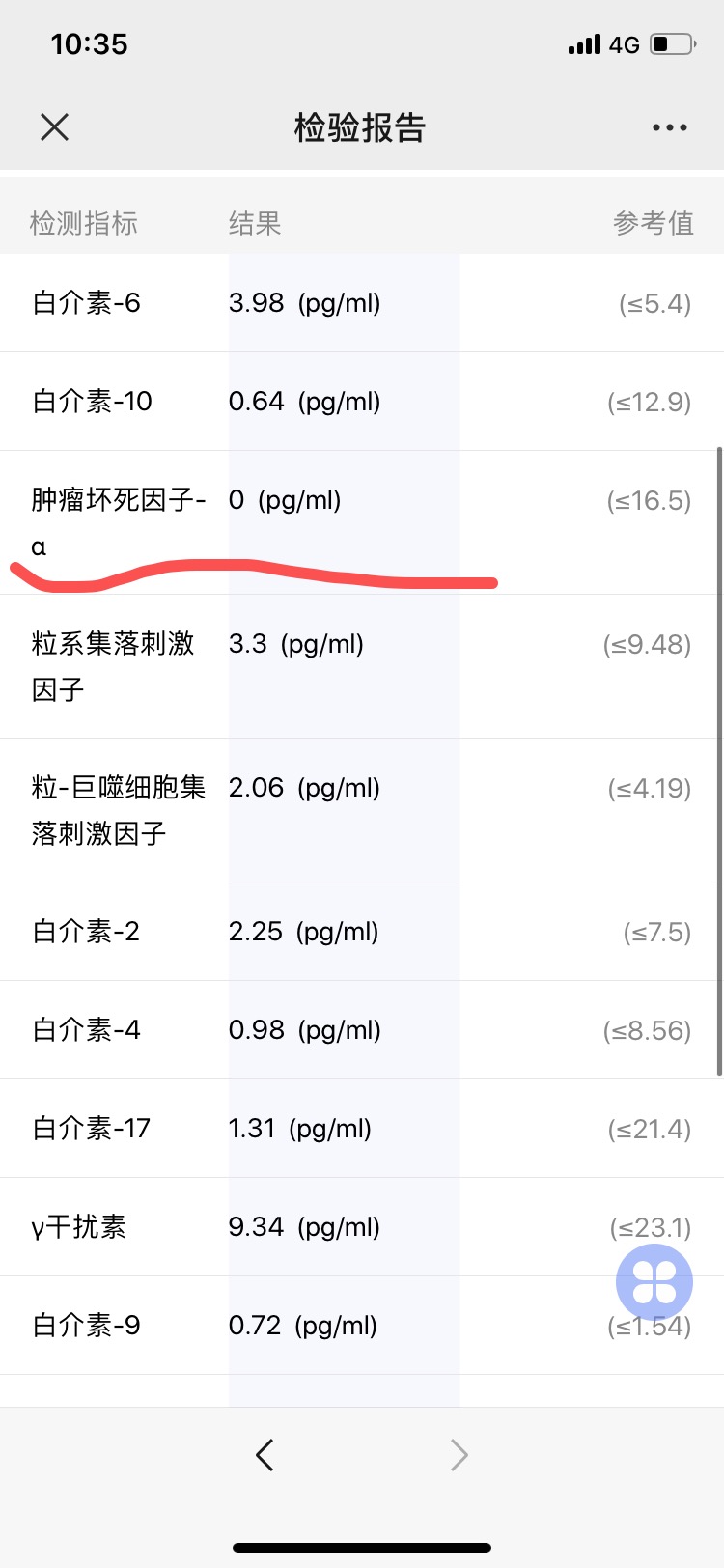Viewport: 724px width, 1568px height.
Task: Tap the ••• more options icon
Action: click(669, 126)
